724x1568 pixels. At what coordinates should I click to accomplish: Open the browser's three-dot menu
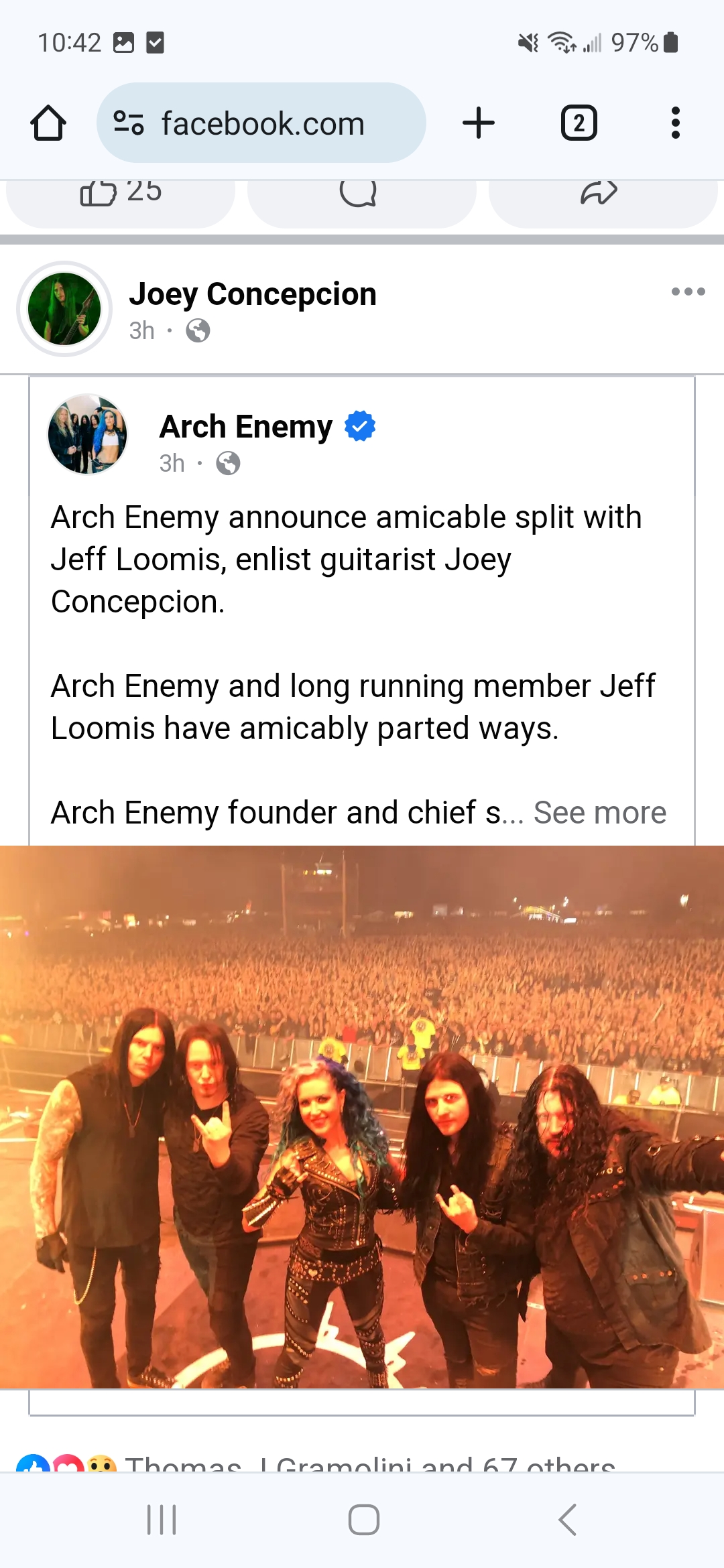675,123
